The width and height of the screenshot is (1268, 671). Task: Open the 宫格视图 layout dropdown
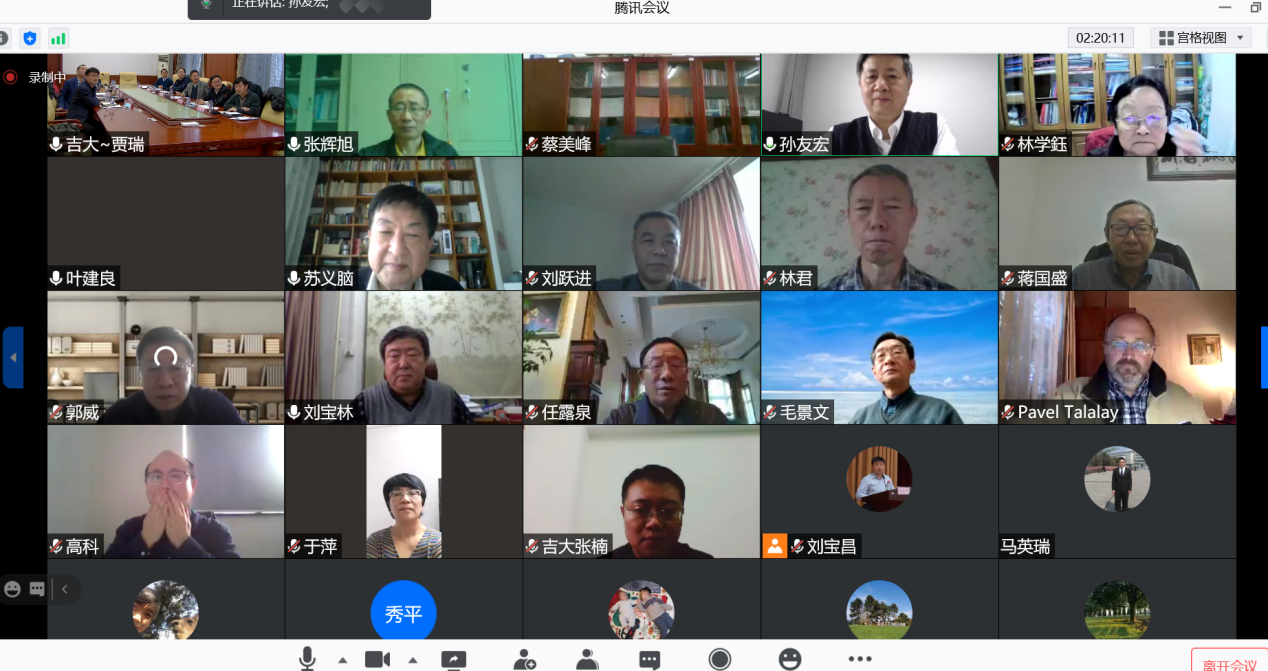1201,38
